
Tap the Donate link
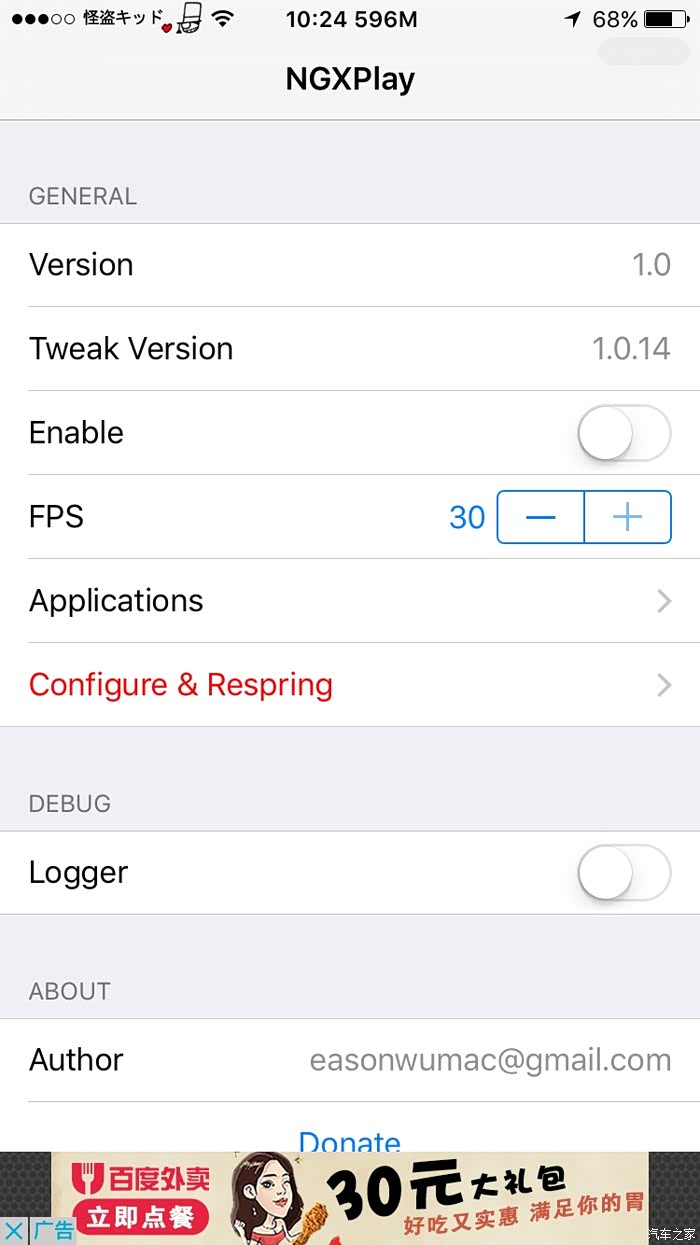click(350, 1141)
